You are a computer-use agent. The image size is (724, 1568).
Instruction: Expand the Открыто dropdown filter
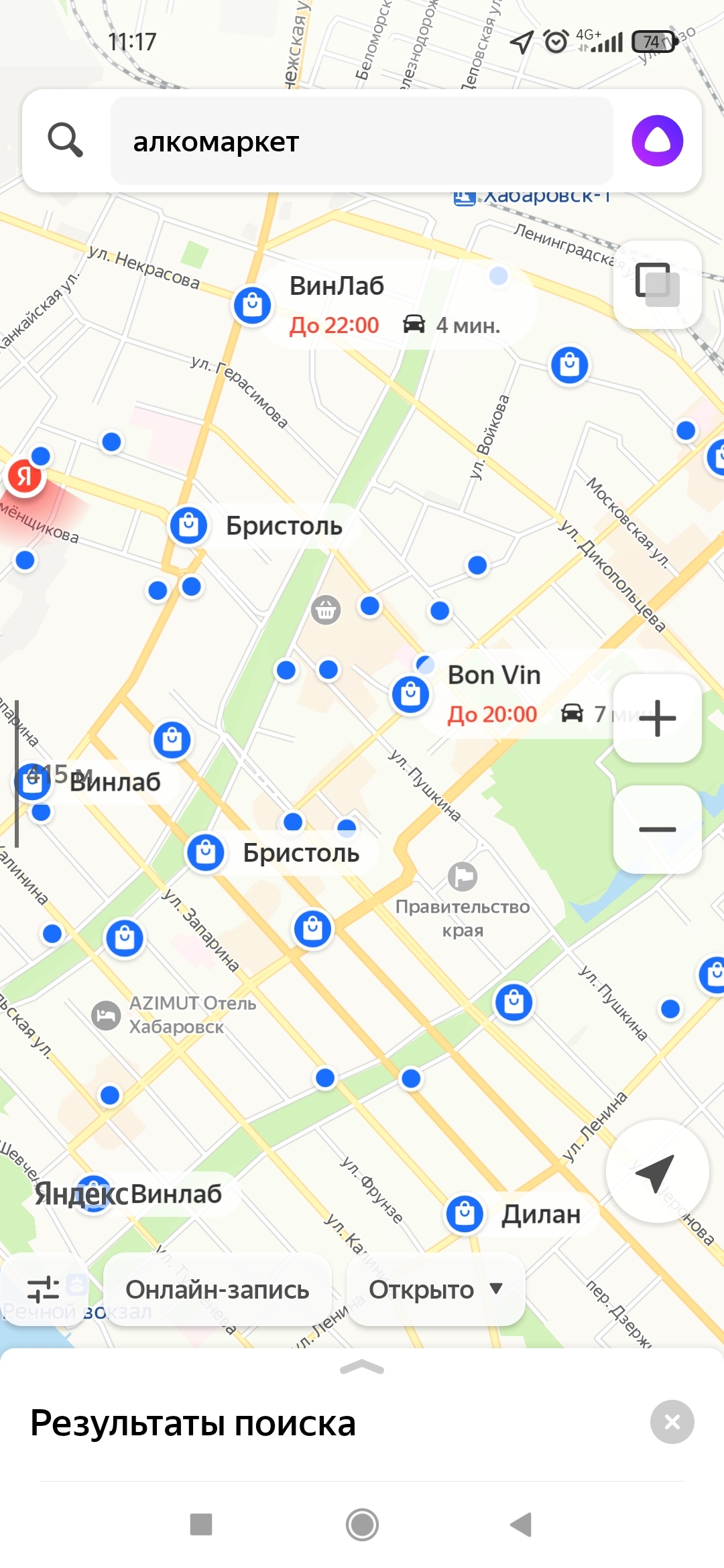click(x=436, y=1289)
